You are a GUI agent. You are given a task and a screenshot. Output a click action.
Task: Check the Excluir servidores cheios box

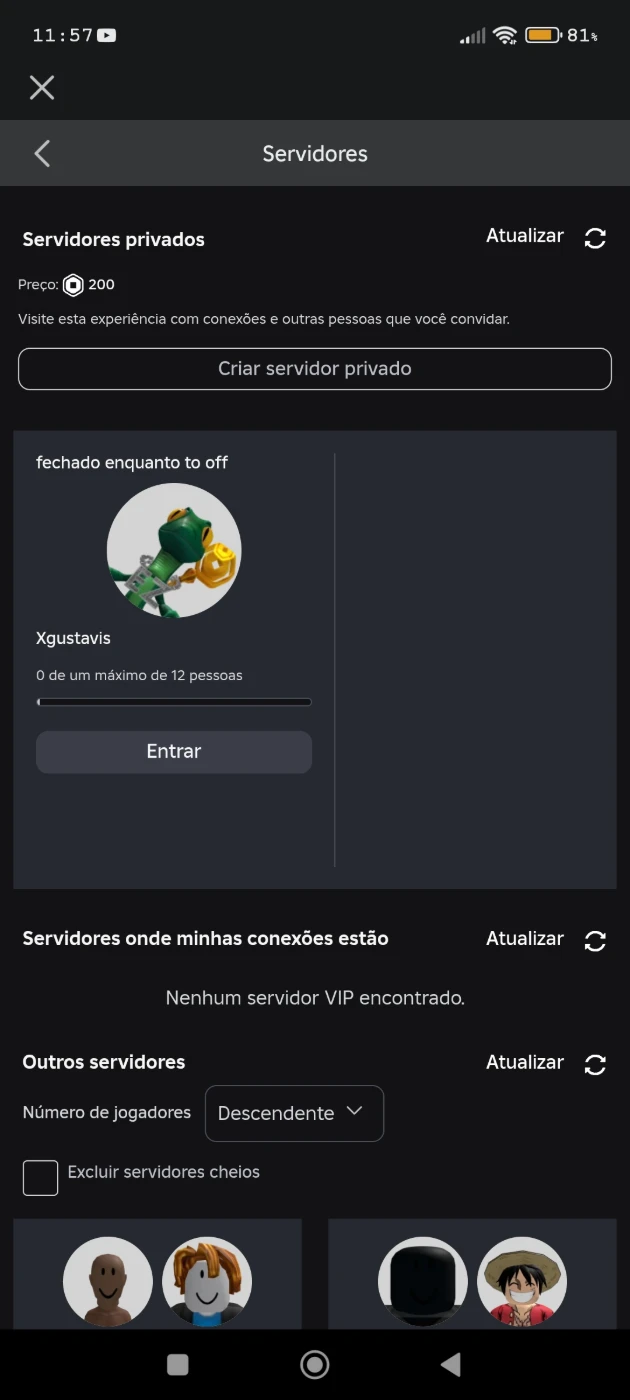[x=41, y=1177]
